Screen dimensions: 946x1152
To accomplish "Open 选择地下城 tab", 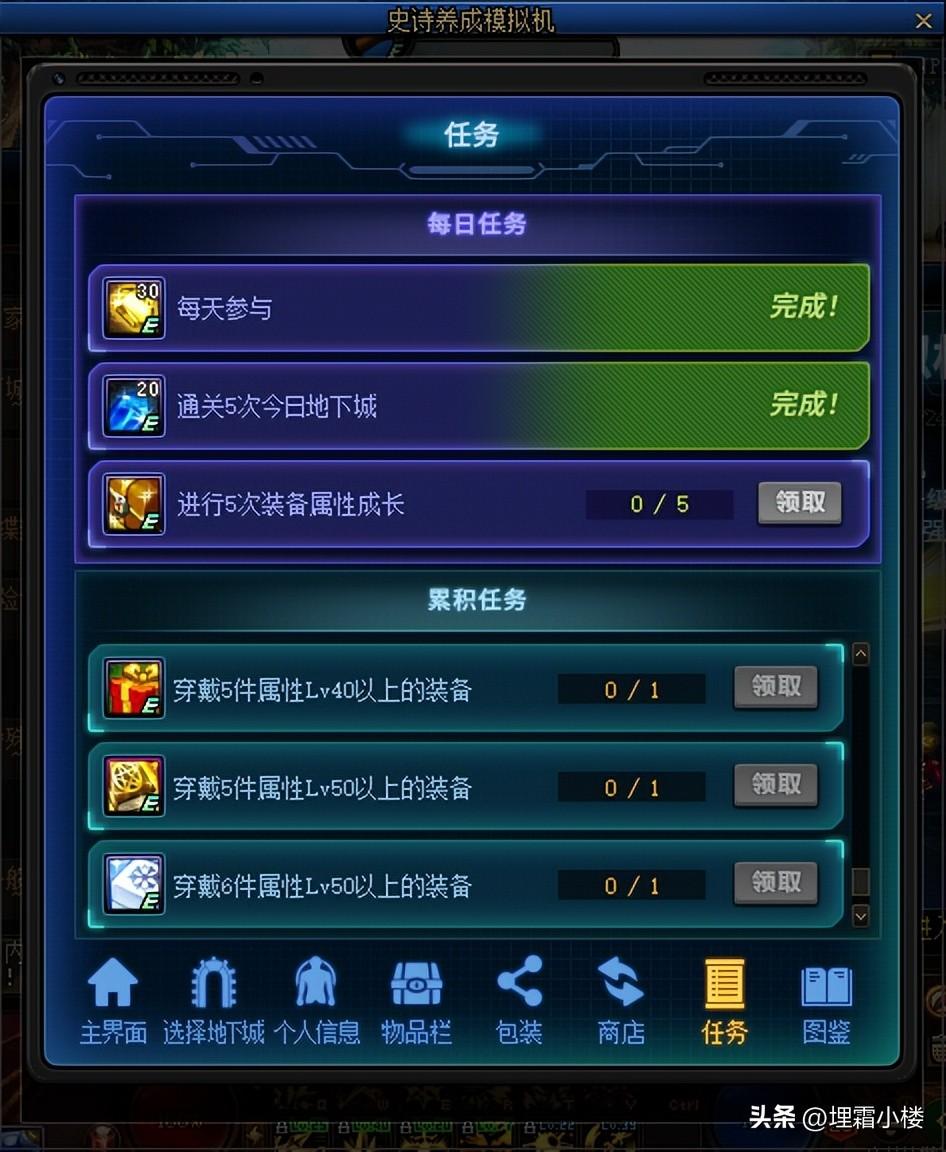I will (x=213, y=1000).
